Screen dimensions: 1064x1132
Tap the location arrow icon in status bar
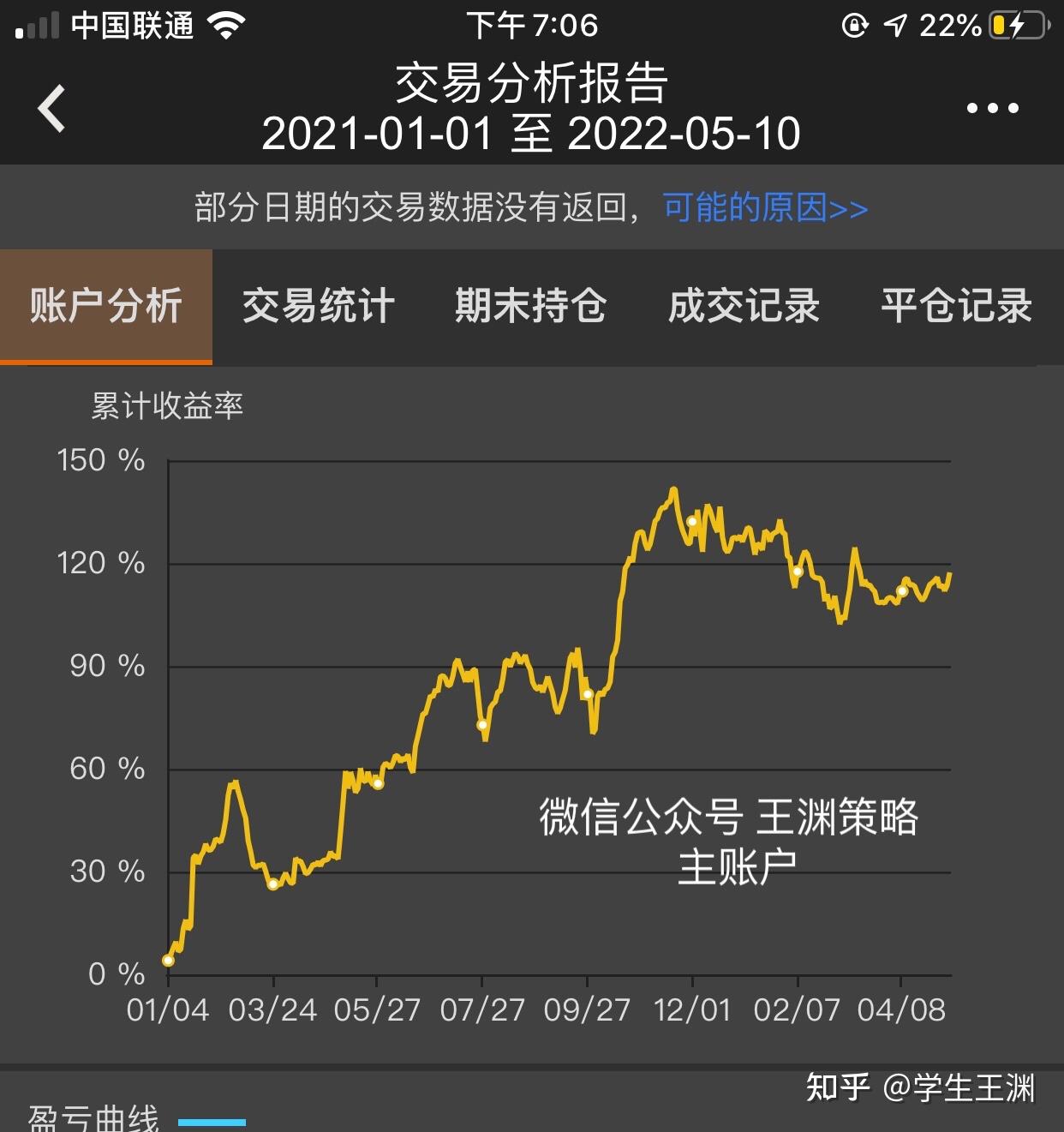(895, 26)
